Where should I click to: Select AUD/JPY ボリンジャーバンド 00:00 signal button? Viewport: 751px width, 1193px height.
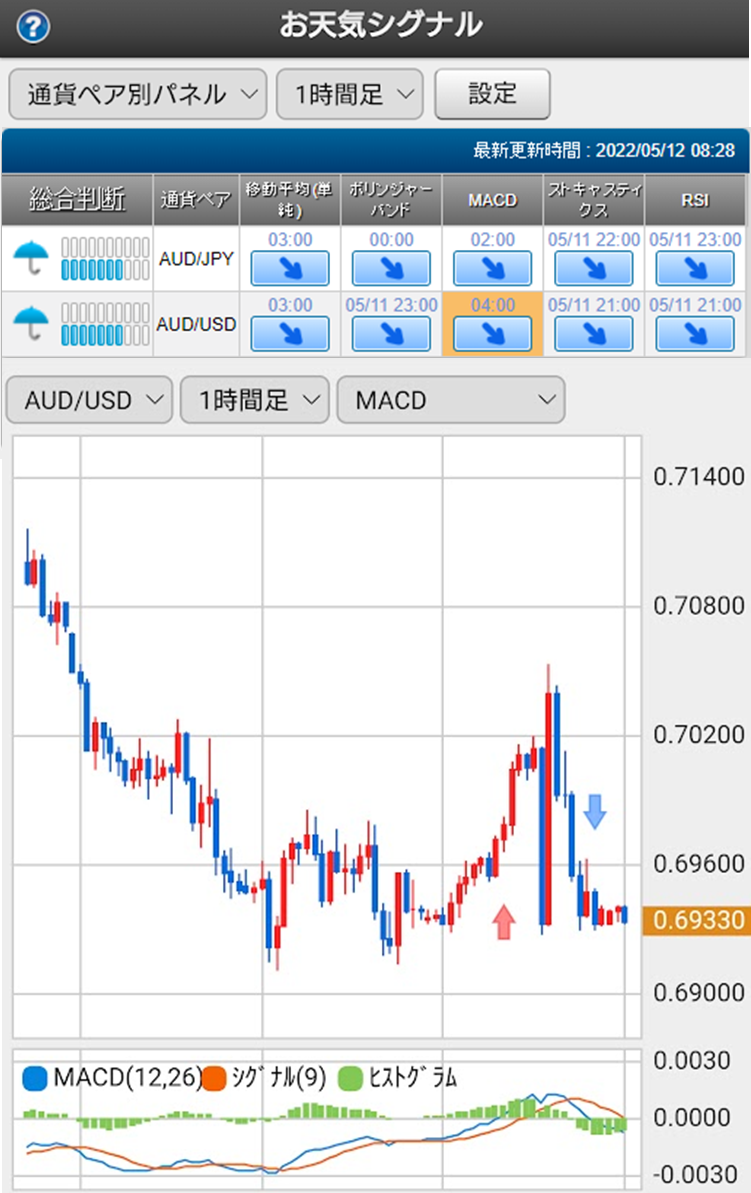tap(391, 268)
